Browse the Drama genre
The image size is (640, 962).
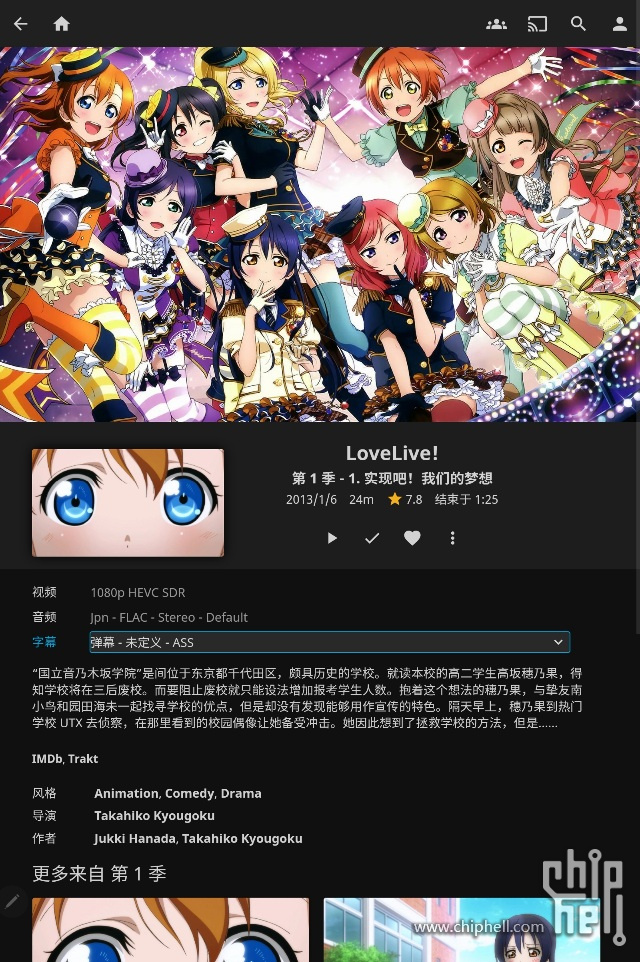coord(241,793)
